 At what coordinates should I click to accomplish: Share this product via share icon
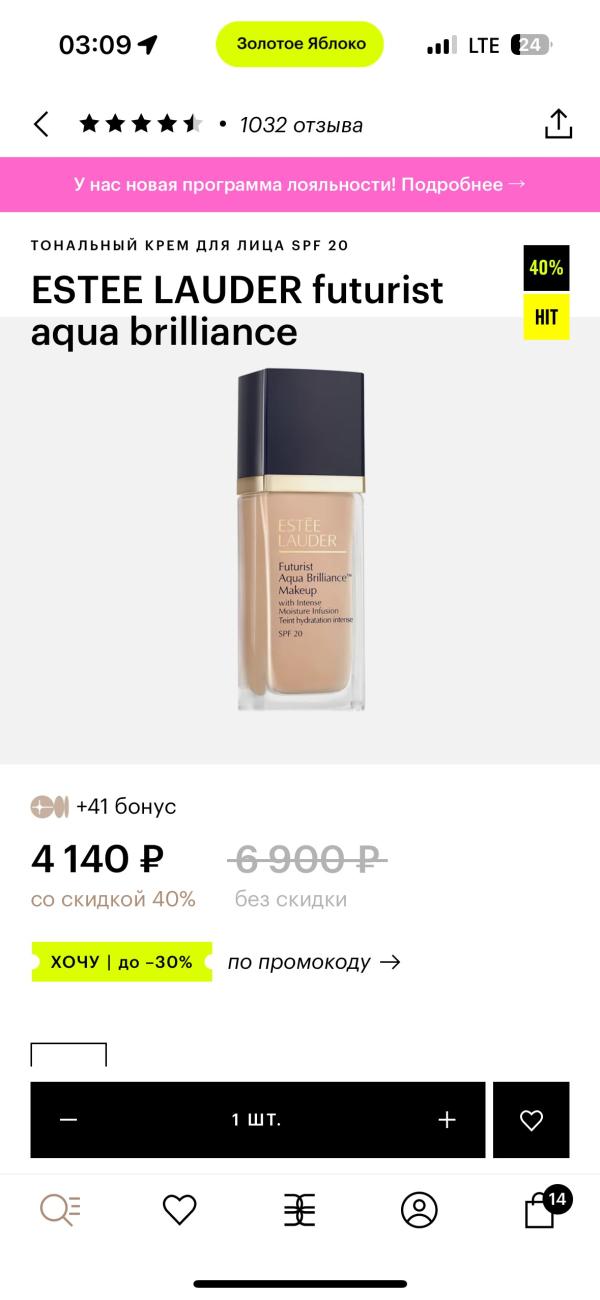pyautogui.click(x=558, y=124)
